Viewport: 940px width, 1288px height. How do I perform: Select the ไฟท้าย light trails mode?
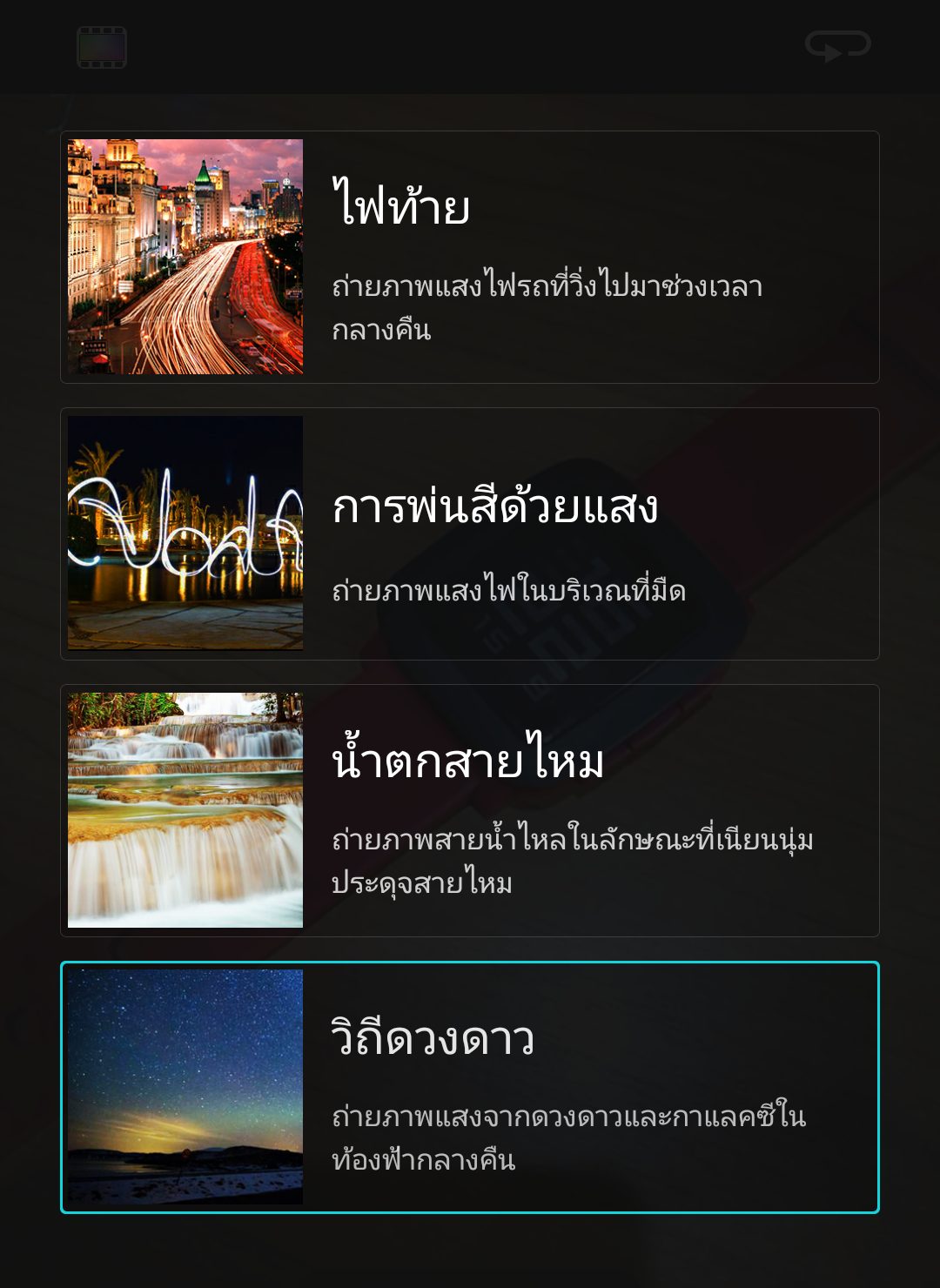pos(470,257)
